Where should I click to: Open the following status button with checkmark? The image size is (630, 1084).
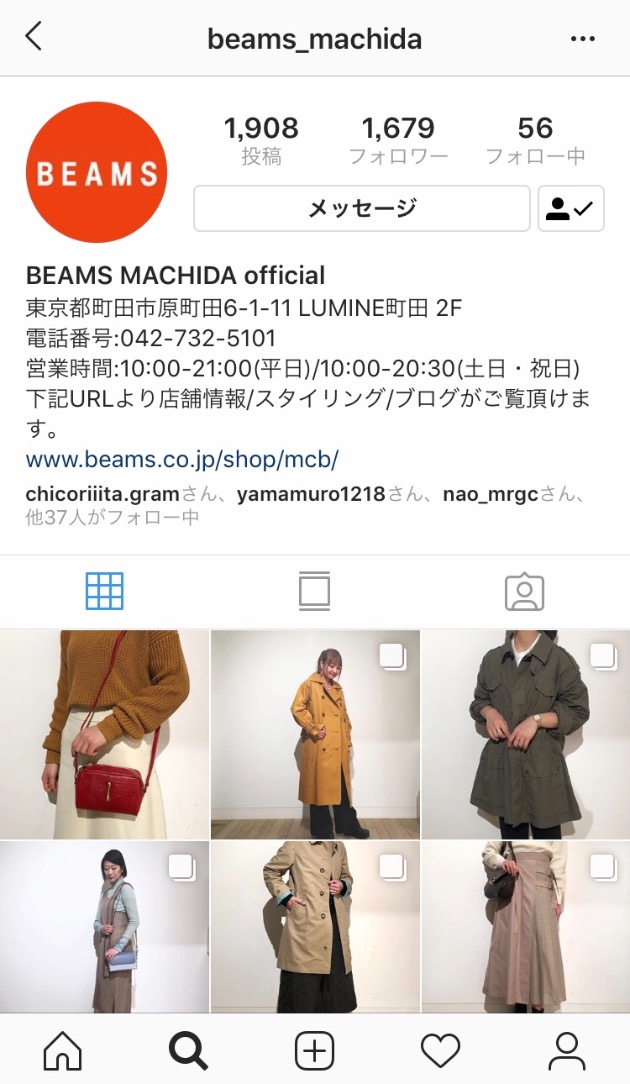point(571,208)
